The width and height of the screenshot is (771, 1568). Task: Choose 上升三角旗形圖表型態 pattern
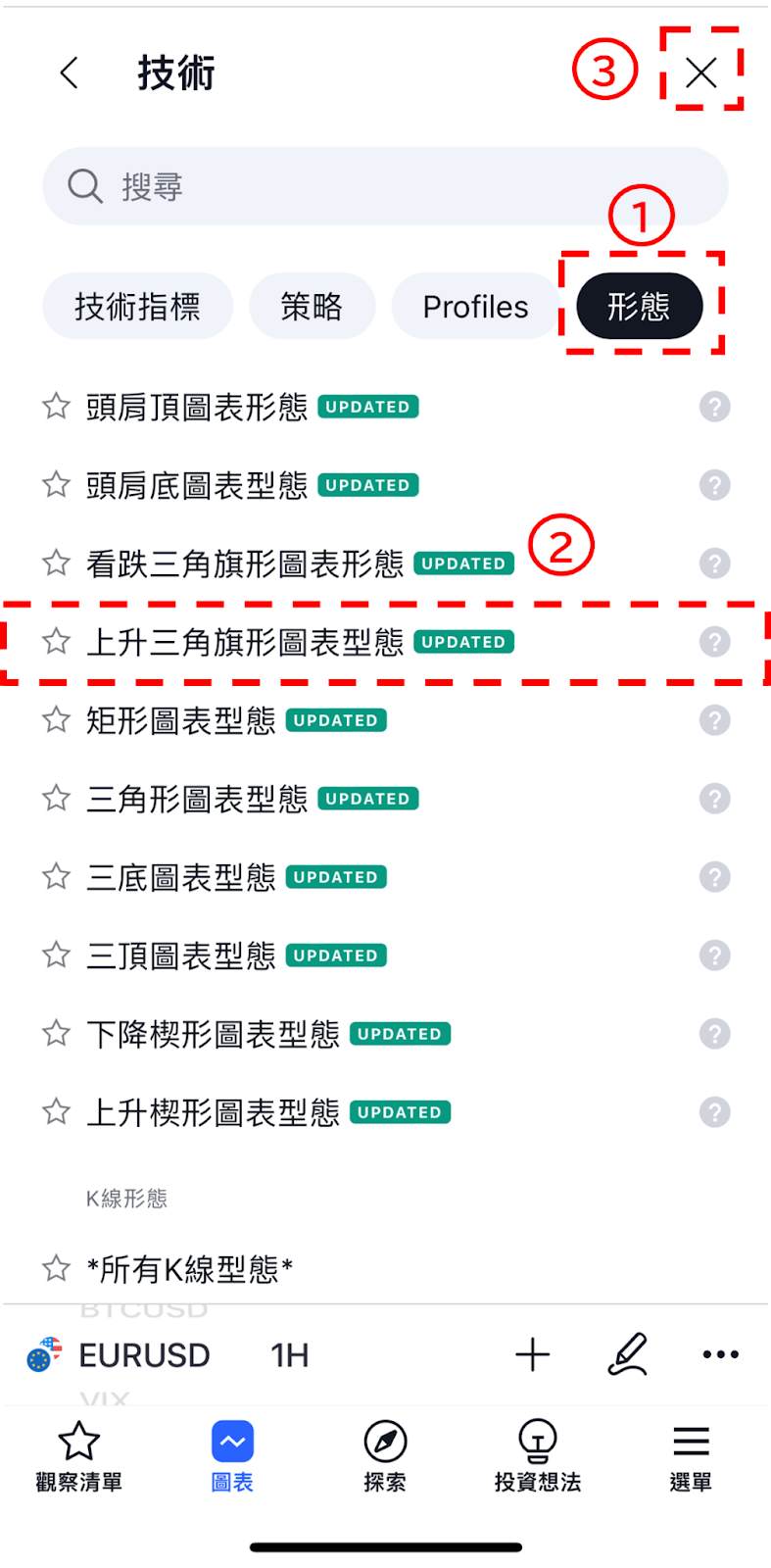click(245, 642)
